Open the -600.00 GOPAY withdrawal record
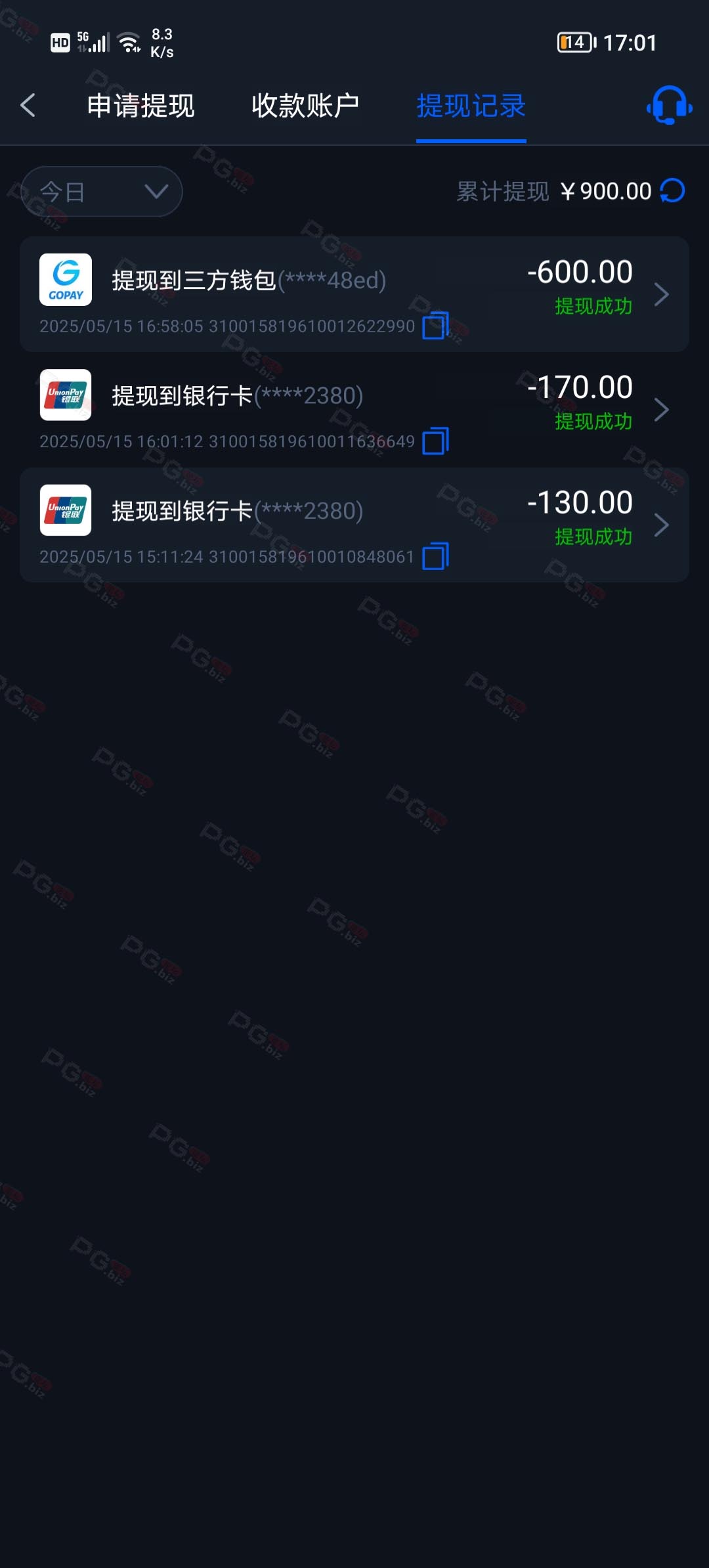This screenshot has width=709, height=1568. pyautogui.click(x=354, y=294)
